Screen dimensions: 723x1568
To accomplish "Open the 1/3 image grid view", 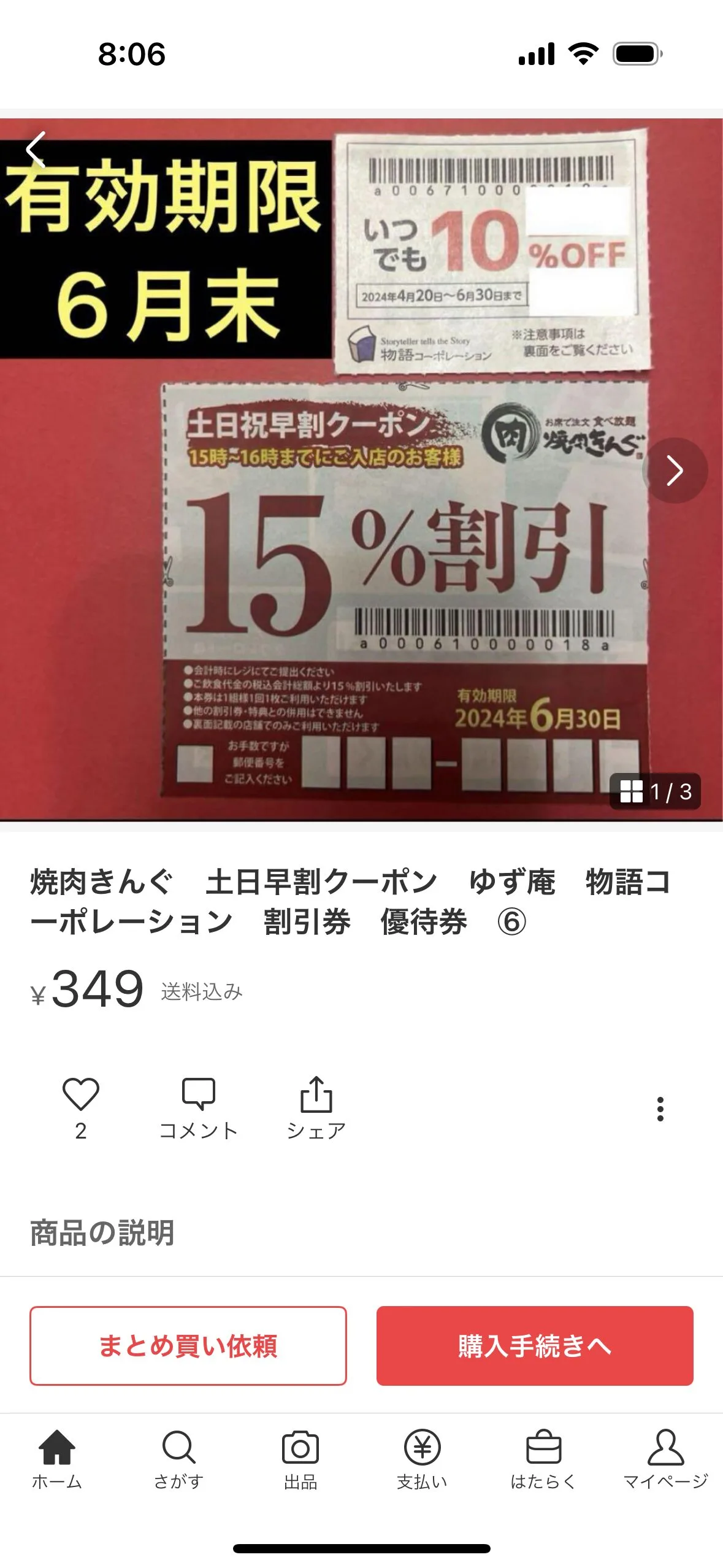I will (x=655, y=791).
